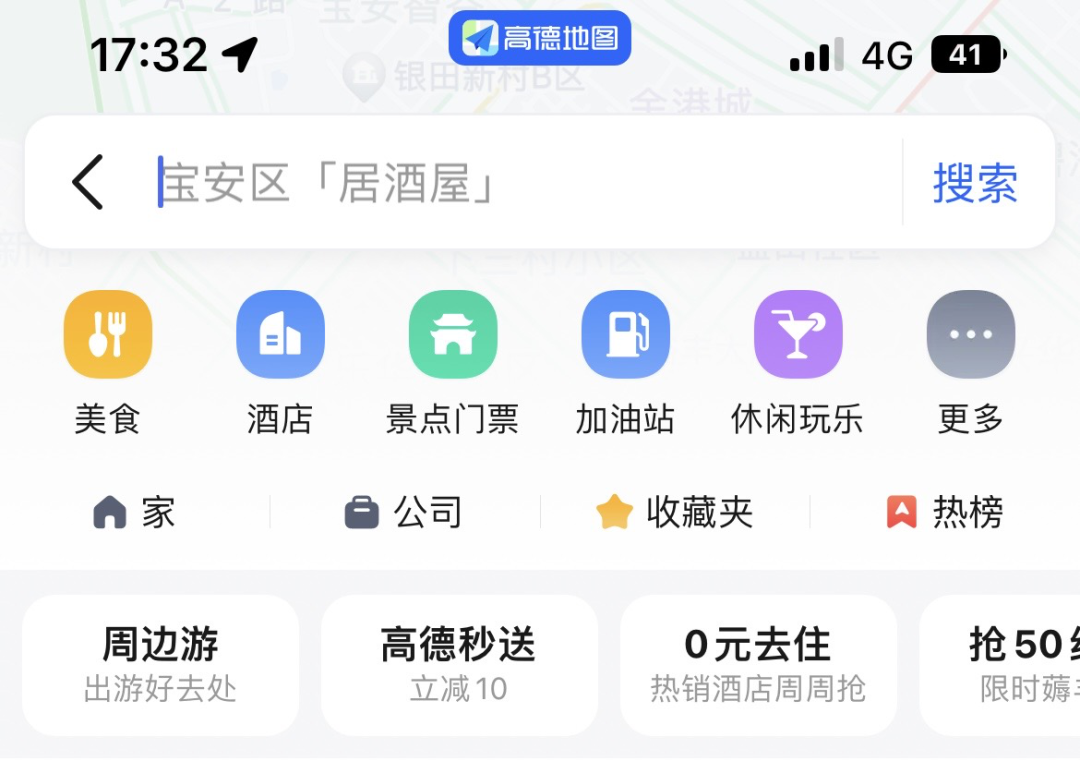Screen dimensions: 1080x761
Task: Open the 高德秒送 card
Action: point(459,665)
